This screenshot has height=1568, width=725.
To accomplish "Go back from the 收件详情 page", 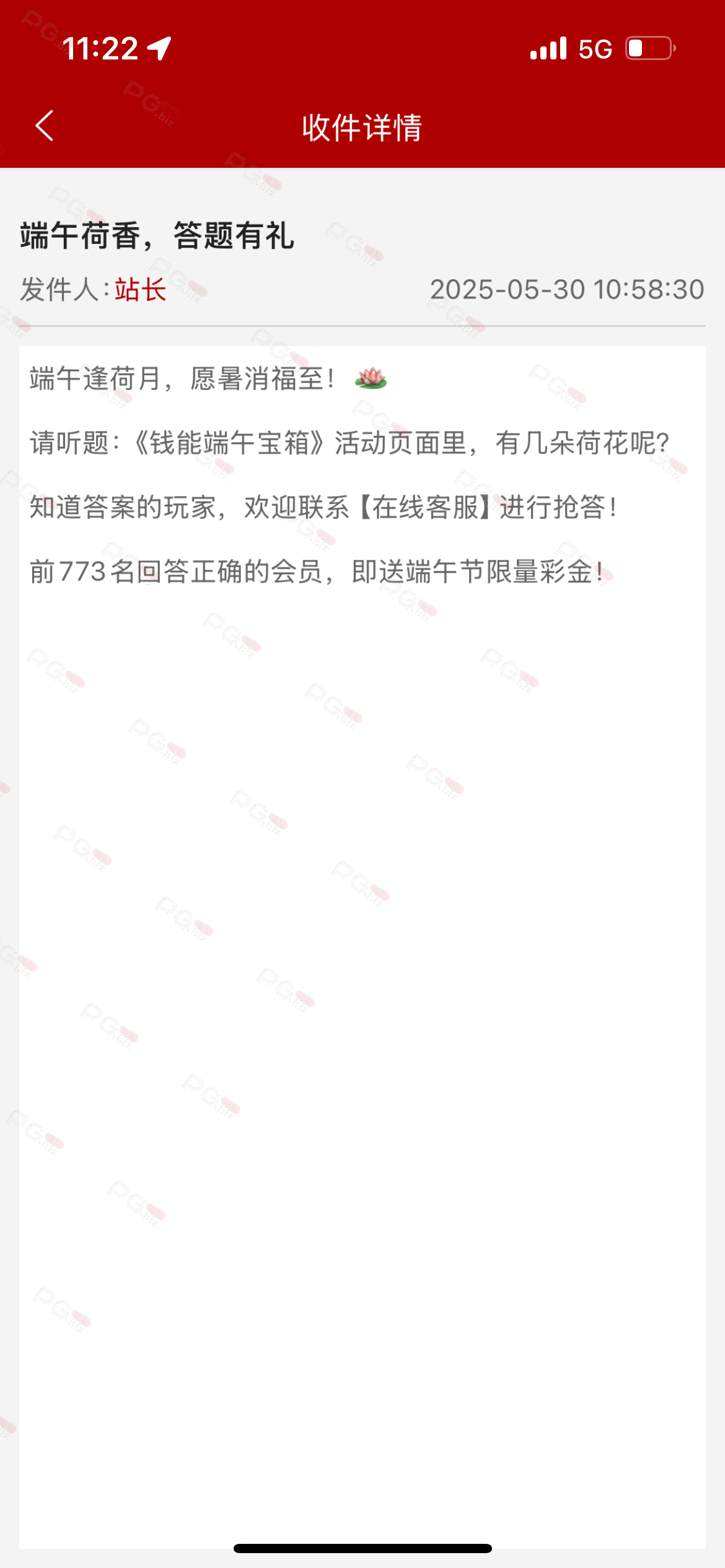I will [45, 126].
